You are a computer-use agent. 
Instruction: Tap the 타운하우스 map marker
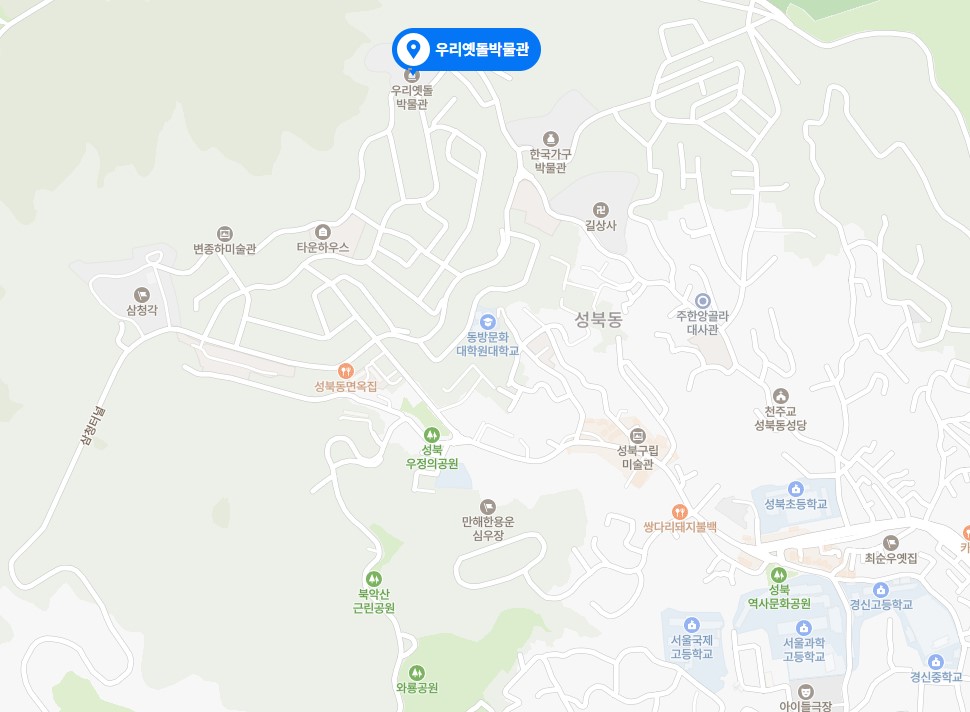322,232
